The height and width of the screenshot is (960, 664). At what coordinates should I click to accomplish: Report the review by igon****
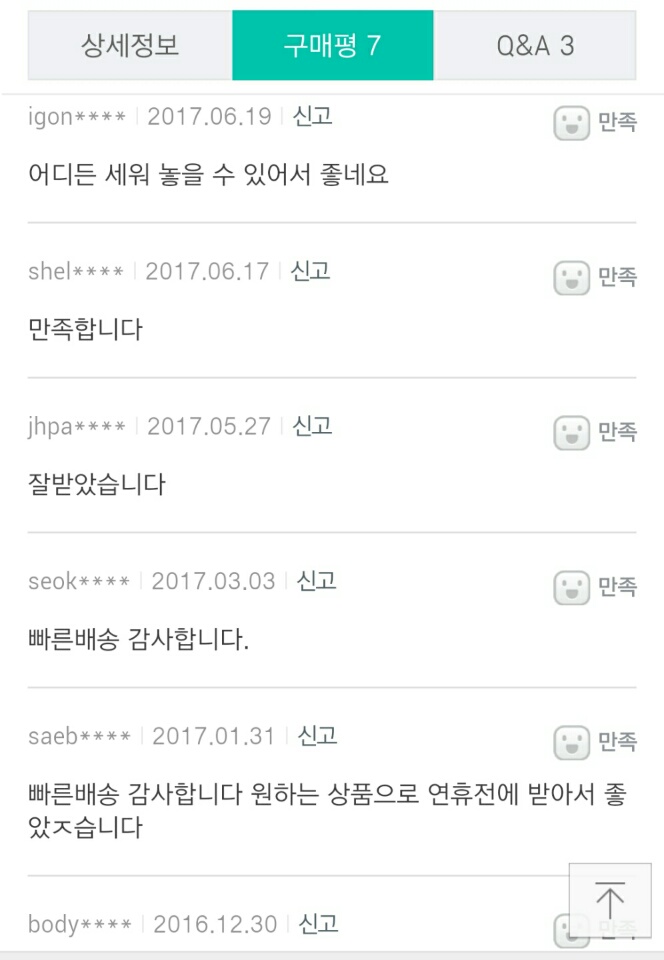point(312,116)
